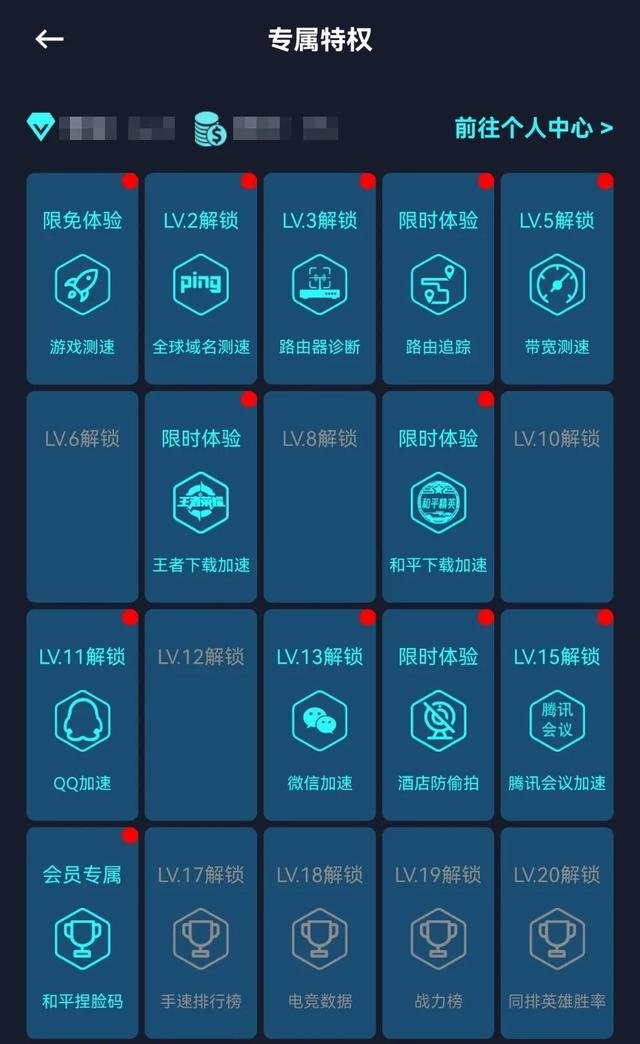Select the LV.12解锁 locked card
This screenshot has width=640, height=1044.
click(201, 716)
